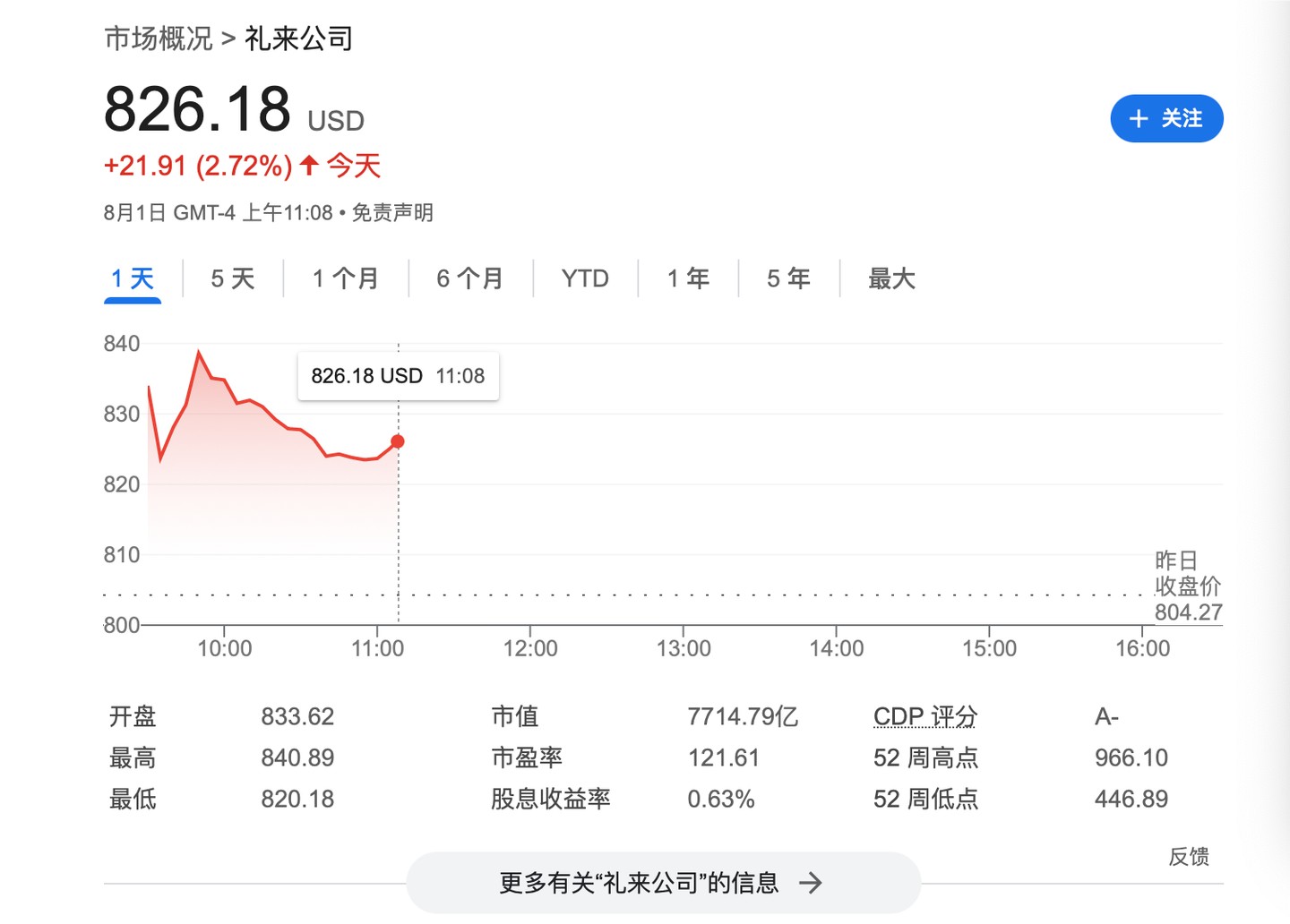Switch to the 1 个月 chart range
This screenshot has width=1290, height=924.
coord(345,278)
